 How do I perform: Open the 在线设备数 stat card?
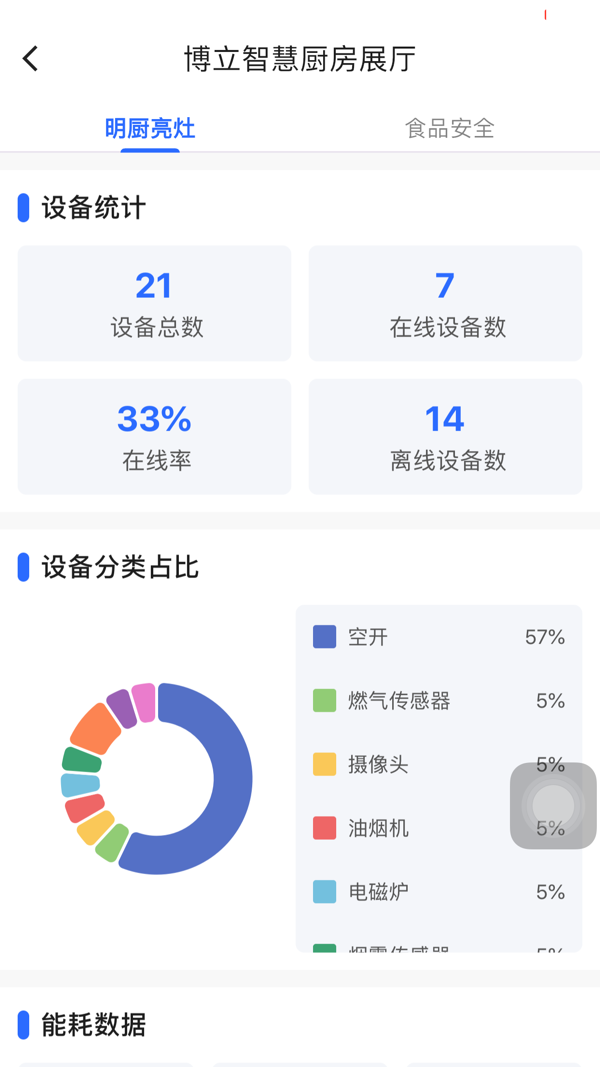(445, 303)
